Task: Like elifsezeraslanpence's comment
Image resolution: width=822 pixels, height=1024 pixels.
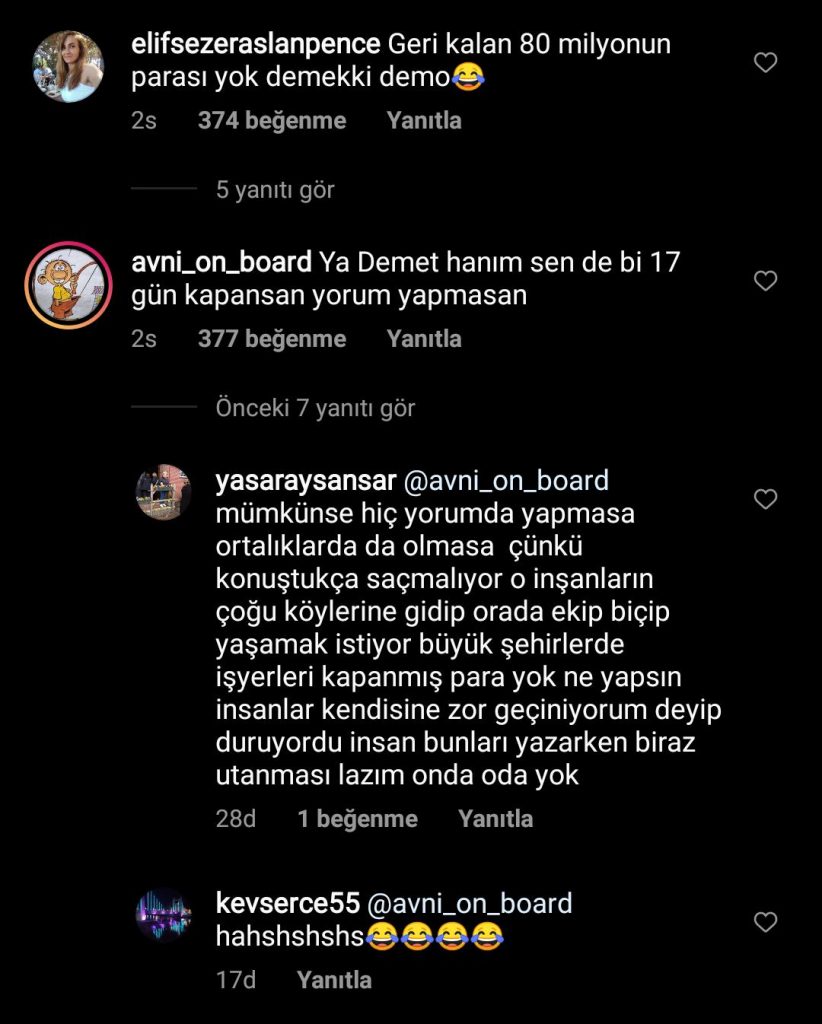Action: (x=765, y=63)
